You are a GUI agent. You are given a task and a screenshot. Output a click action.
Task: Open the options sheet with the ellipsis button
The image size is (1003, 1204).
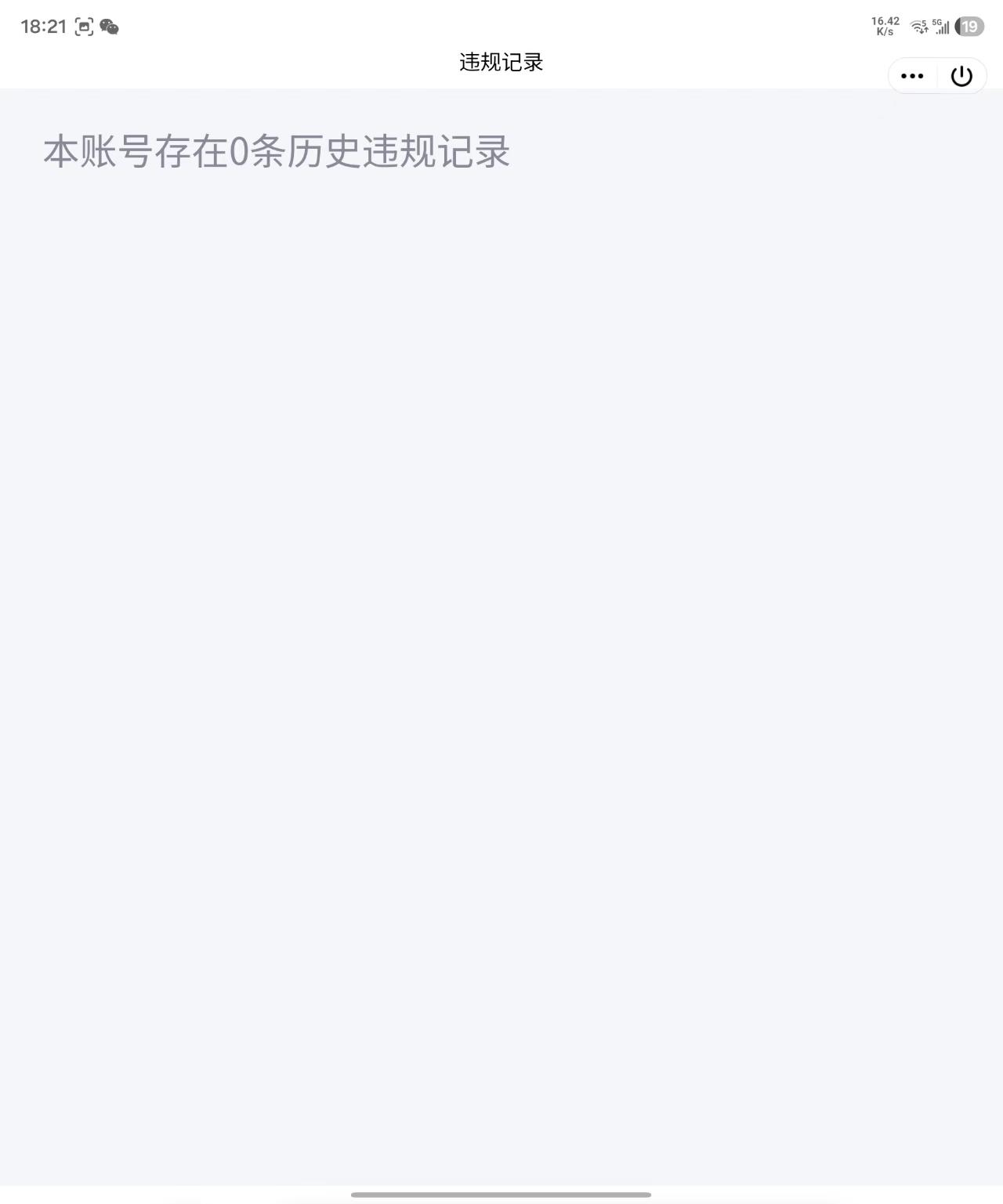[x=911, y=75]
